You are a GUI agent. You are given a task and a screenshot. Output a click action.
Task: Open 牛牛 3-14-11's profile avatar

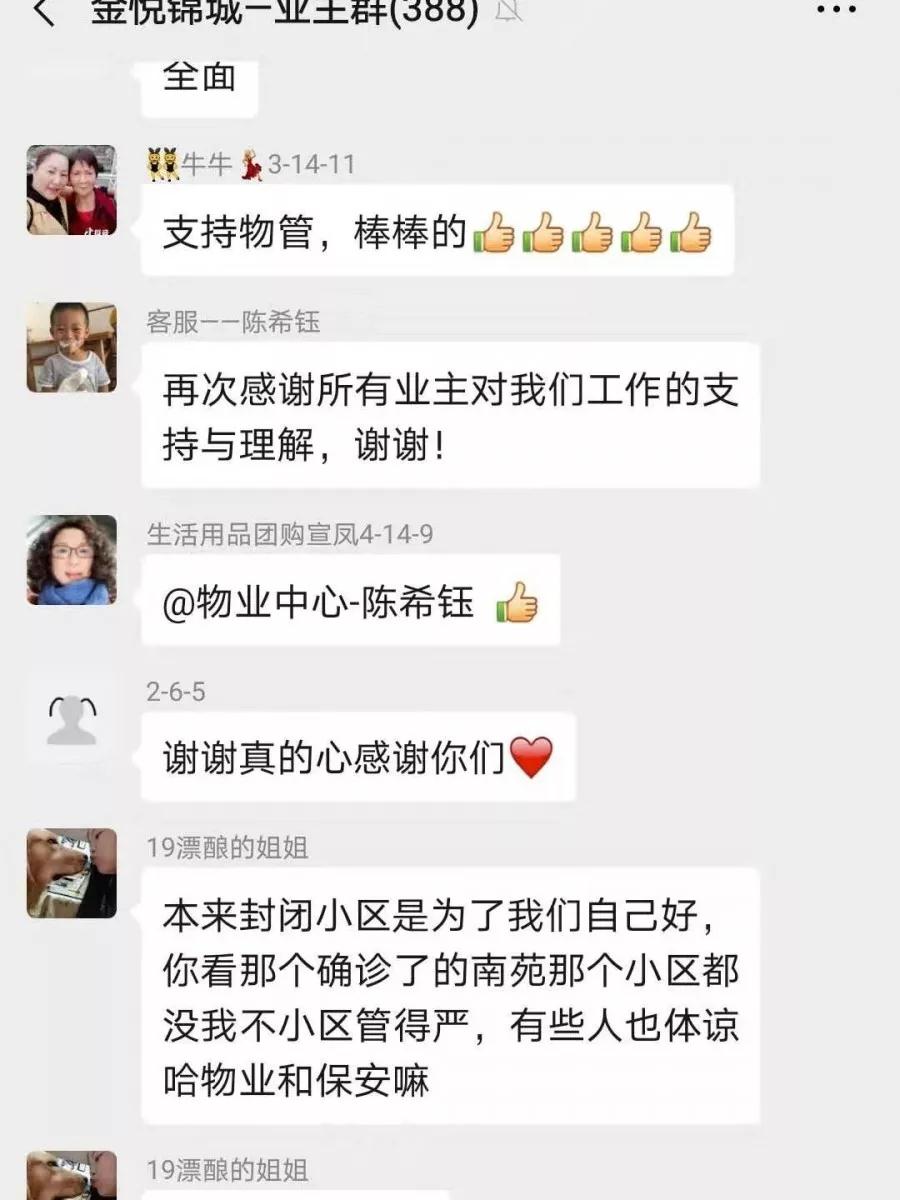pyautogui.click(x=71, y=190)
